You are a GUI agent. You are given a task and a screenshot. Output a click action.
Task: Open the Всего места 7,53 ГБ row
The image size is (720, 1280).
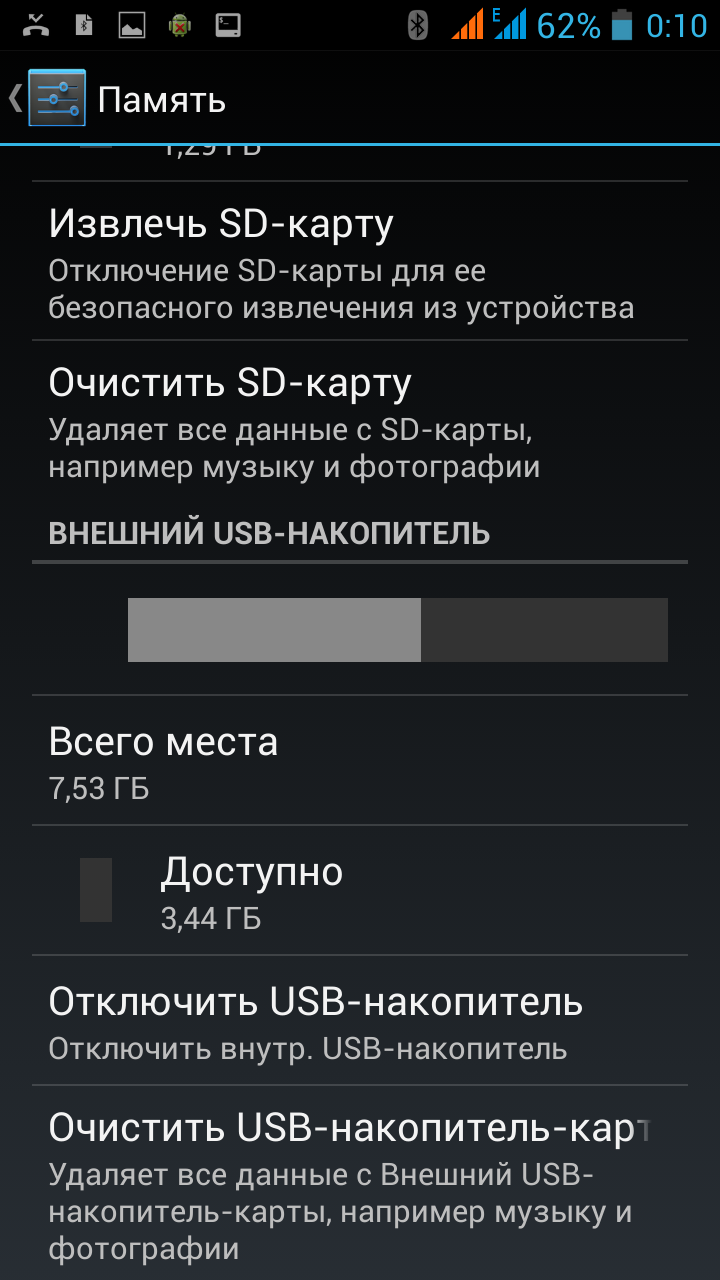(x=359, y=762)
